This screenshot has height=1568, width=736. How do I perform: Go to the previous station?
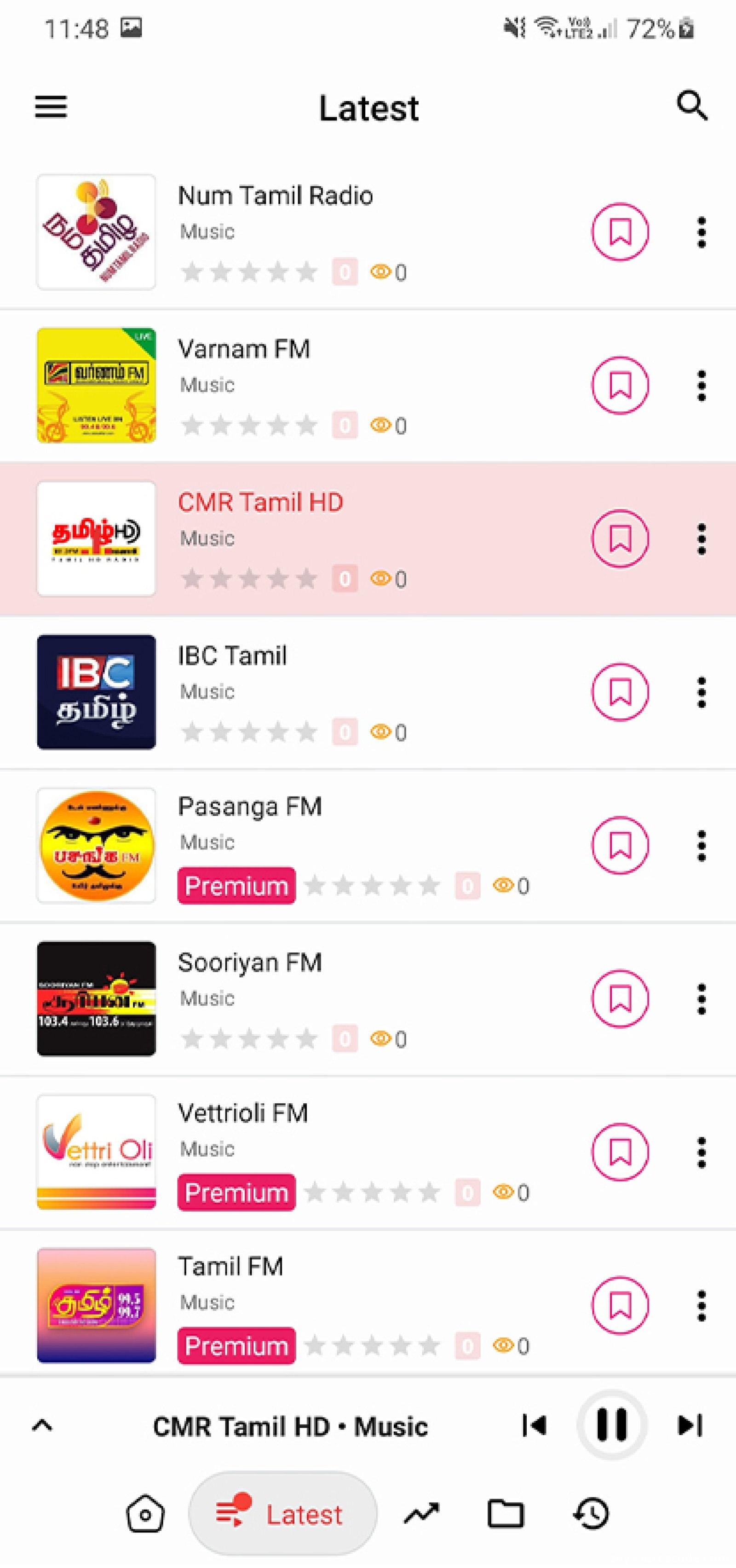tap(534, 1425)
